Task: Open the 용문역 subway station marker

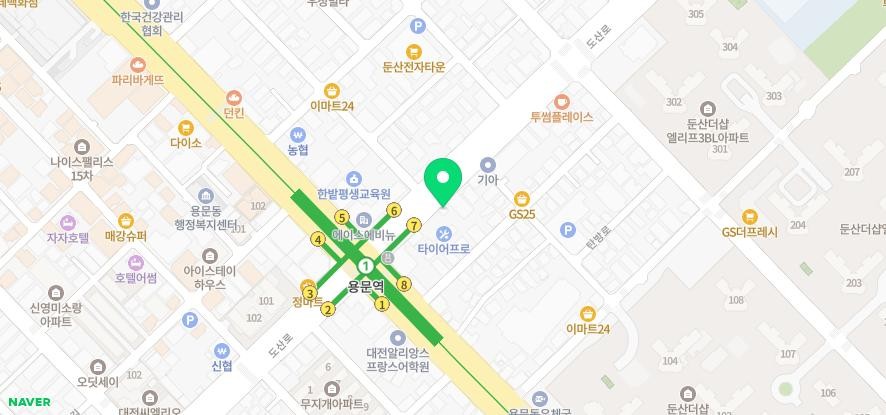Action: (x=366, y=265)
